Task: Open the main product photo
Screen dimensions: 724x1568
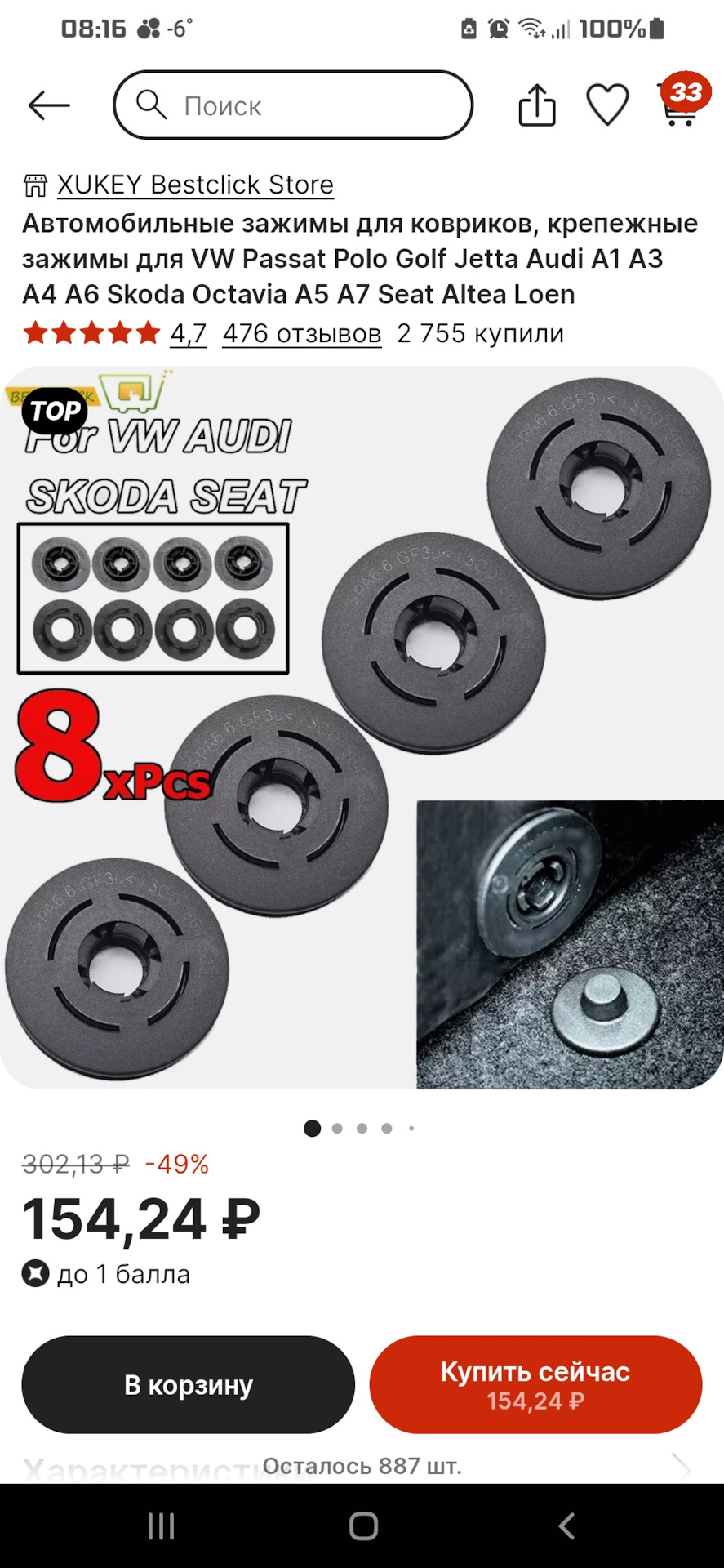Action: pyautogui.click(x=362, y=727)
